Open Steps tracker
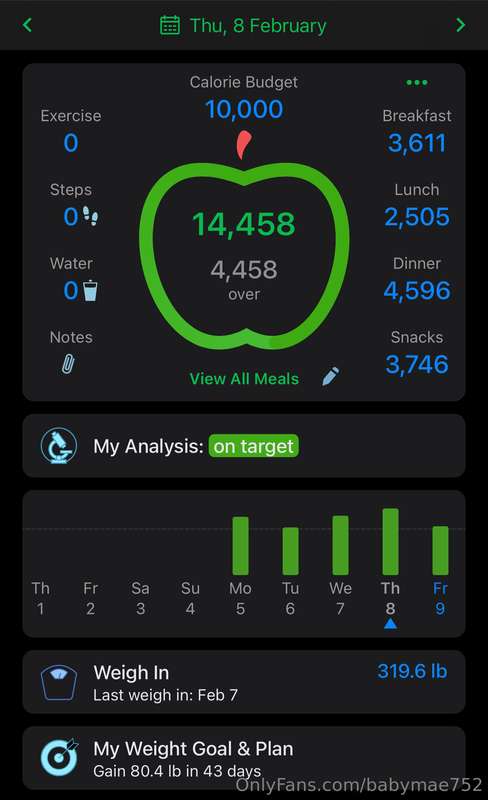 click(73, 205)
